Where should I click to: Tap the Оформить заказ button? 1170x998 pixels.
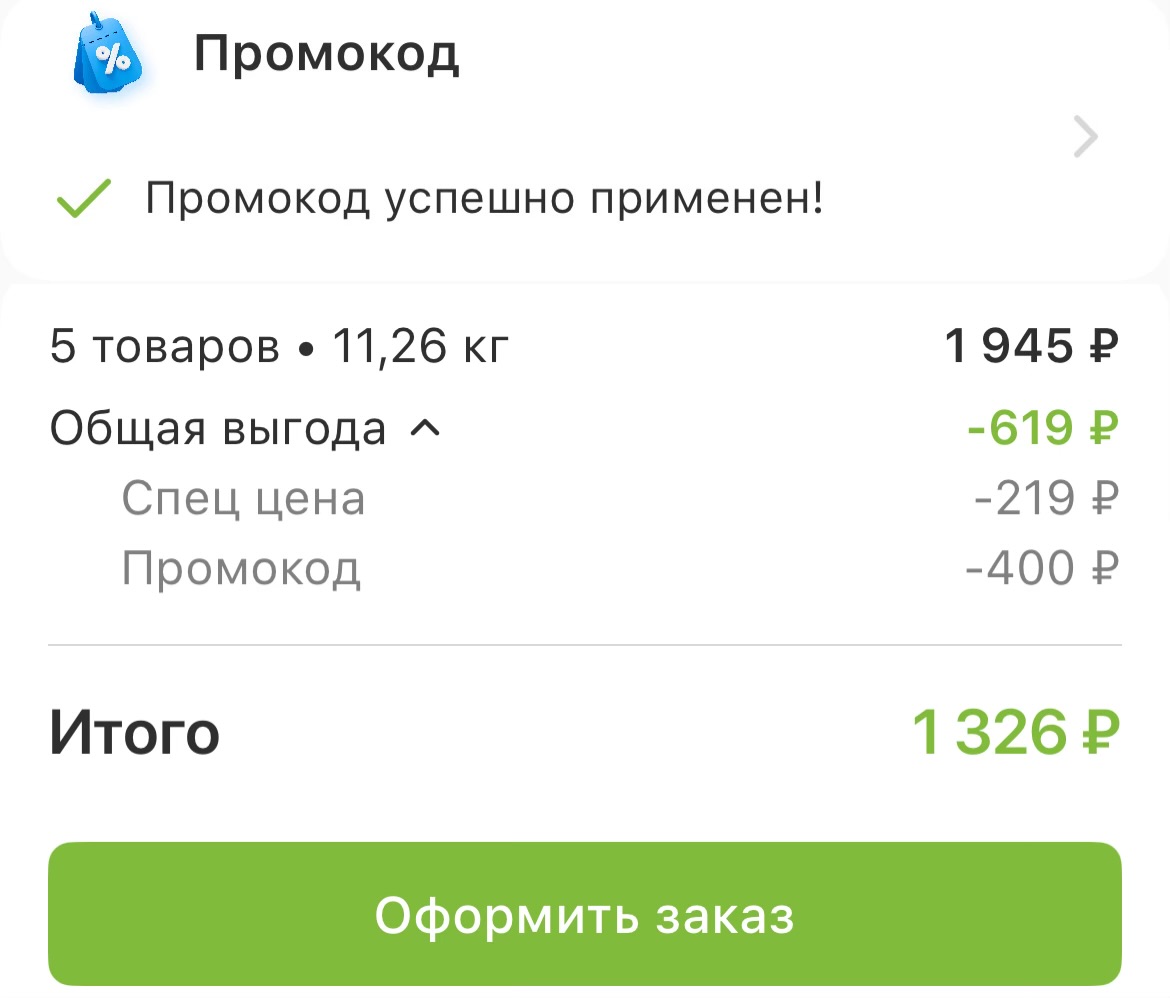pyautogui.click(x=585, y=915)
